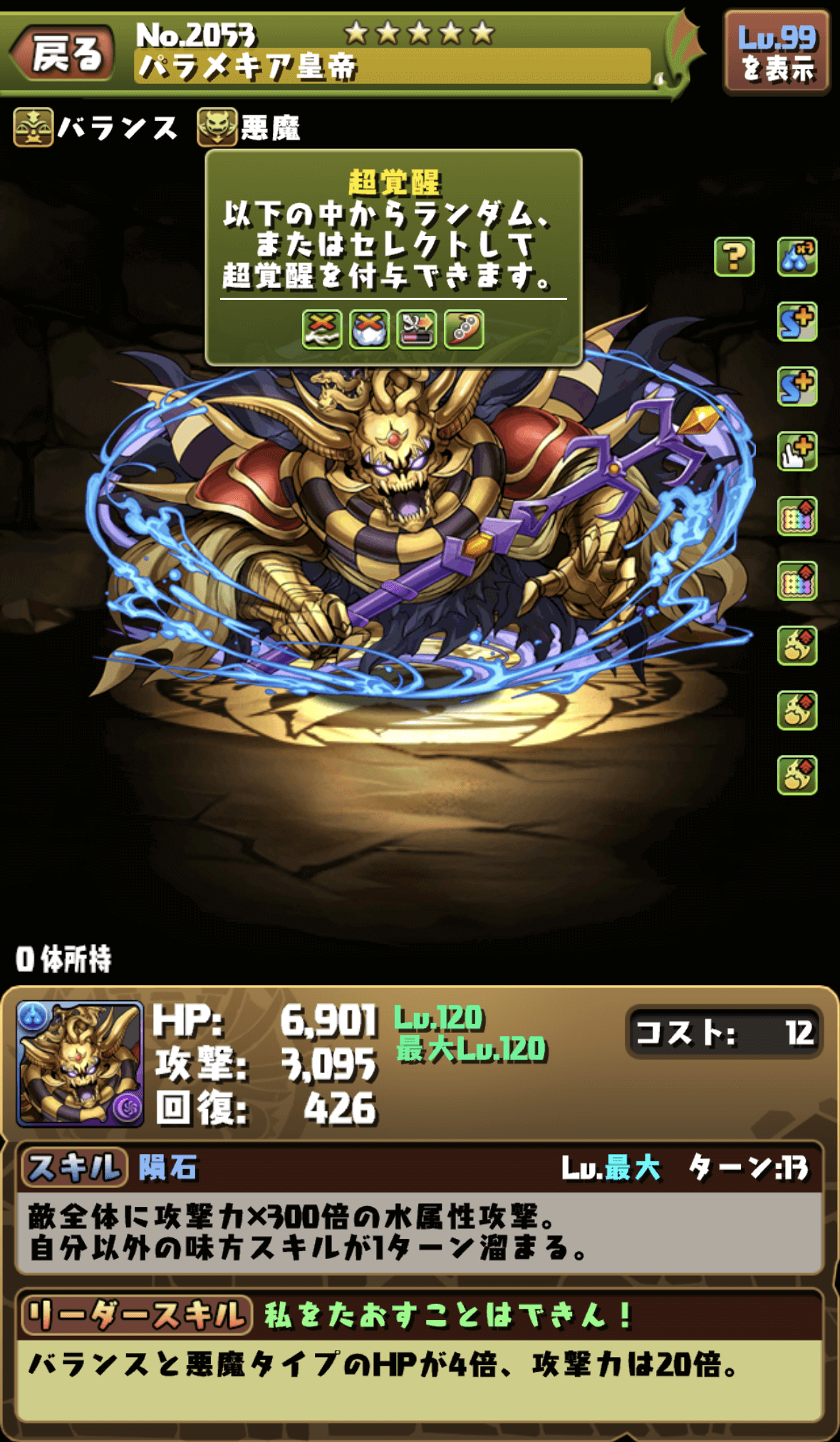The width and height of the screenshot is (840, 1442).
Task: Open the super awakening question mark icon
Action: click(734, 256)
